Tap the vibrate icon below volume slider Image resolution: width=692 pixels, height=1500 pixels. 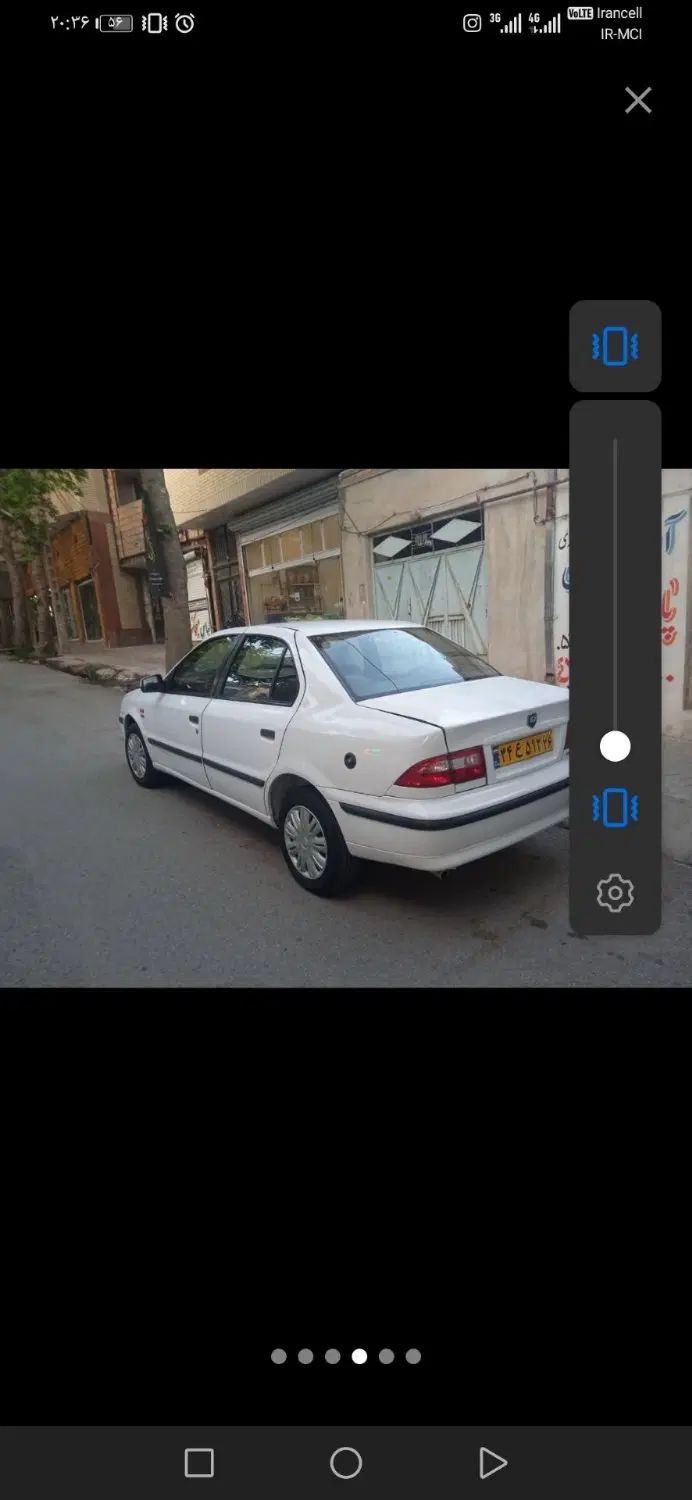pyautogui.click(x=615, y=808)
